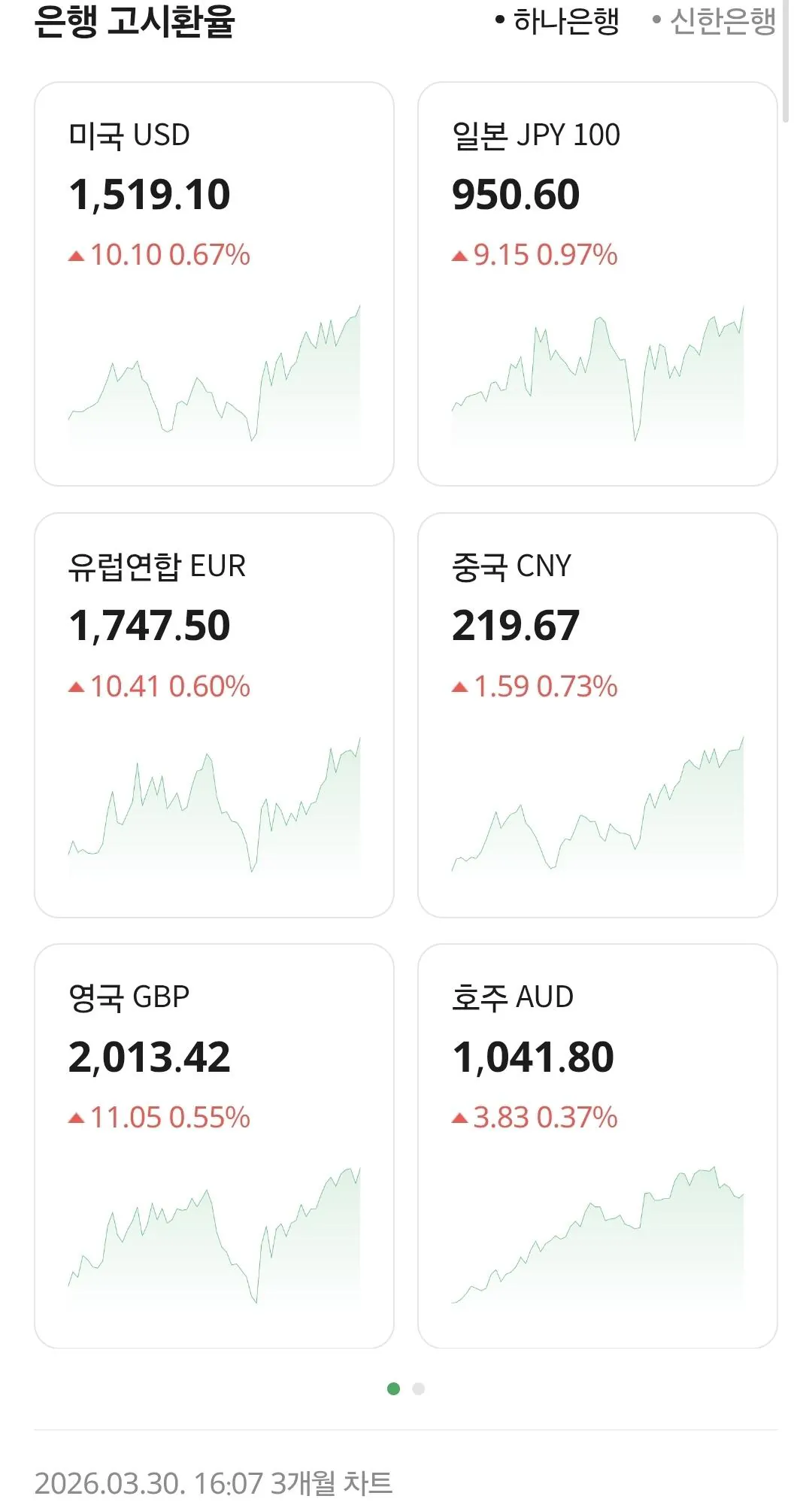Open the 중국 CNY rate card

597,715
